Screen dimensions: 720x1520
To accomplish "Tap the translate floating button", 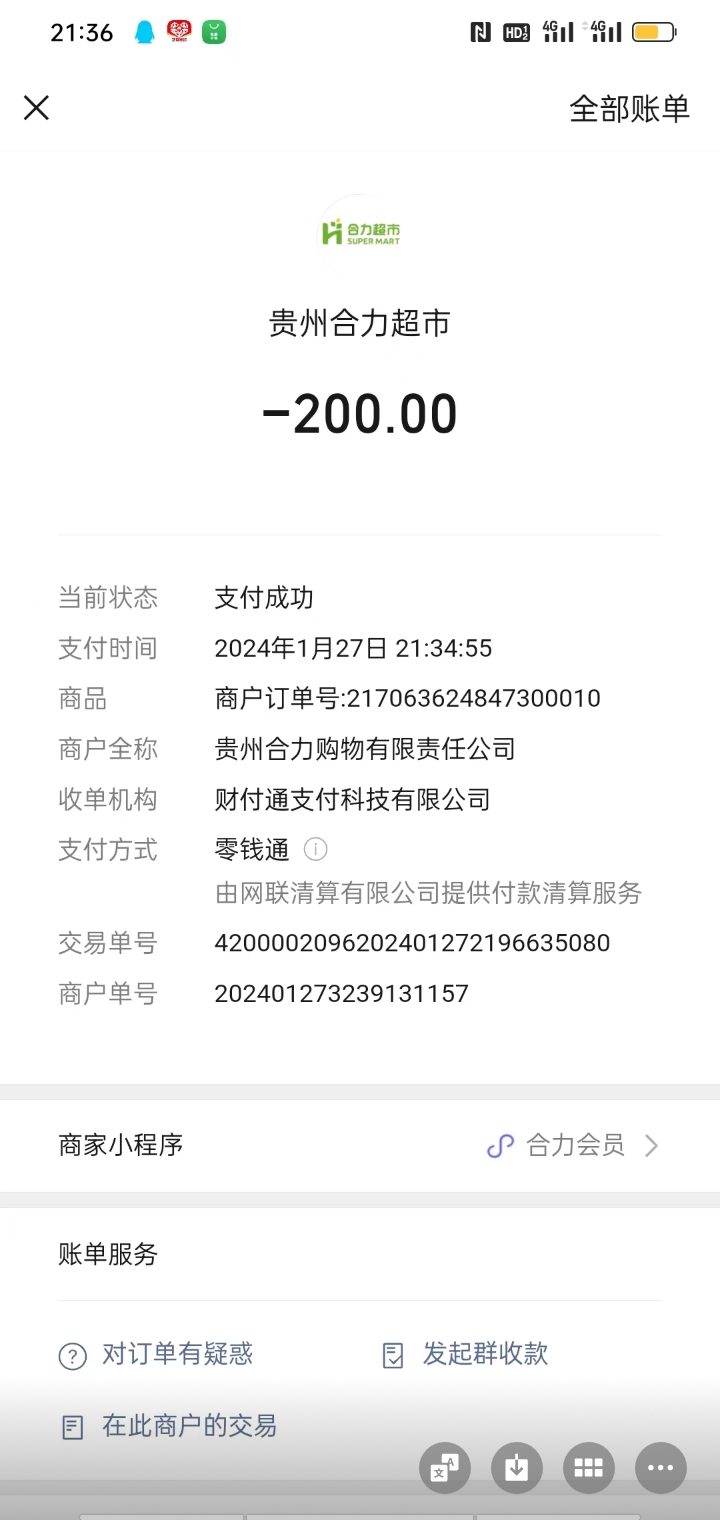I will [x=445, y=1468].
